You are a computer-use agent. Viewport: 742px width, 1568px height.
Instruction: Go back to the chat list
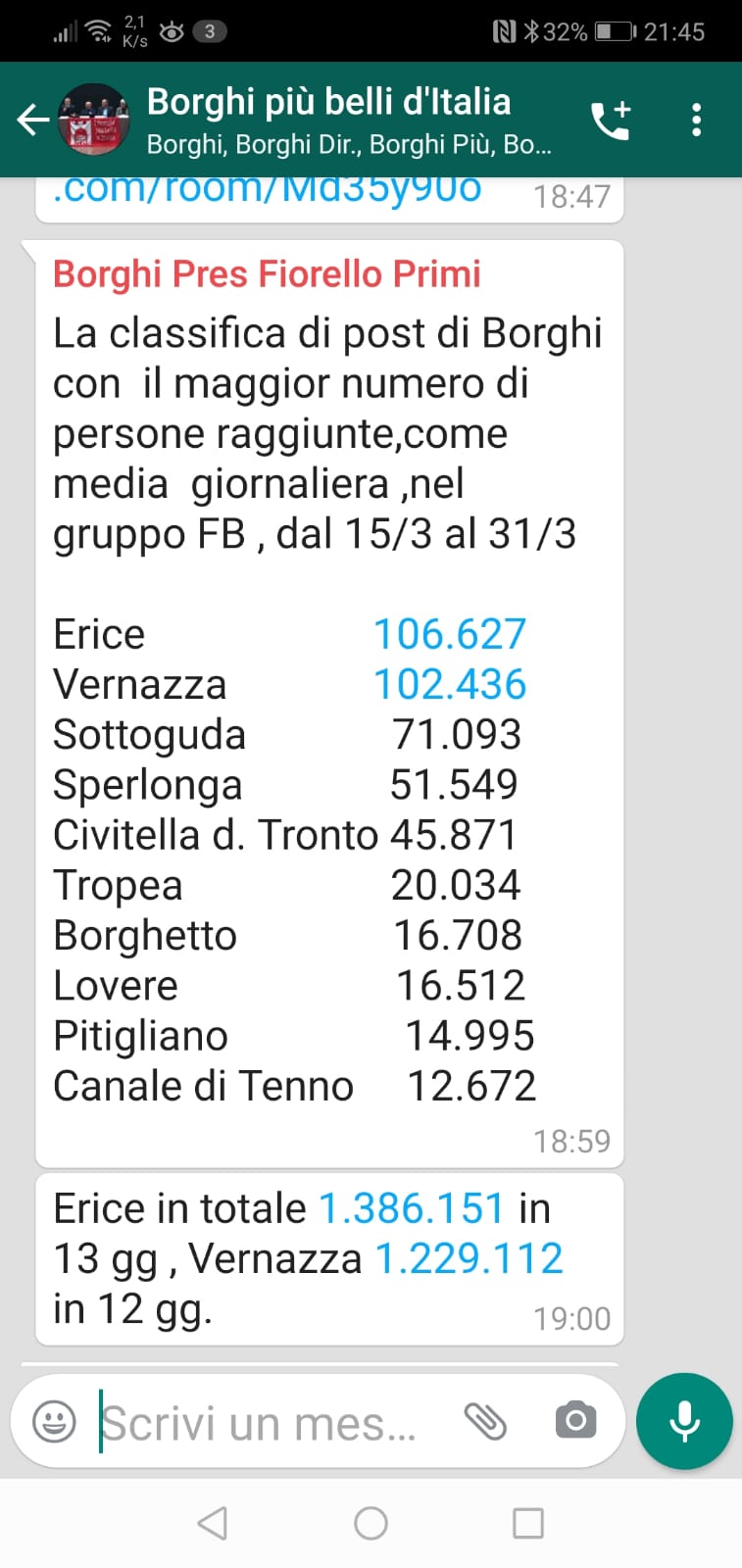point(32,120)
